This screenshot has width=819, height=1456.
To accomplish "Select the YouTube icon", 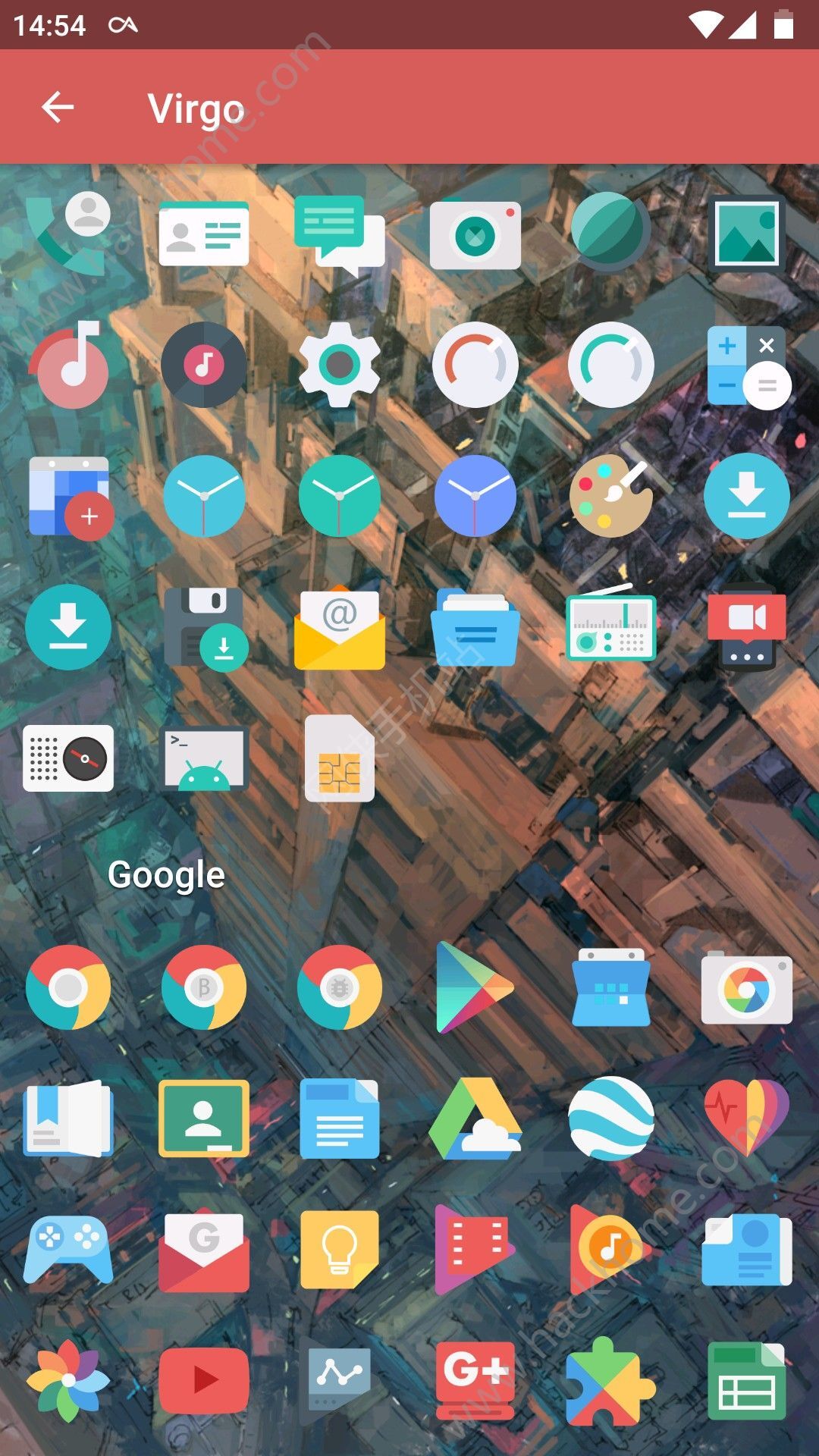I will coord(204,1380).
